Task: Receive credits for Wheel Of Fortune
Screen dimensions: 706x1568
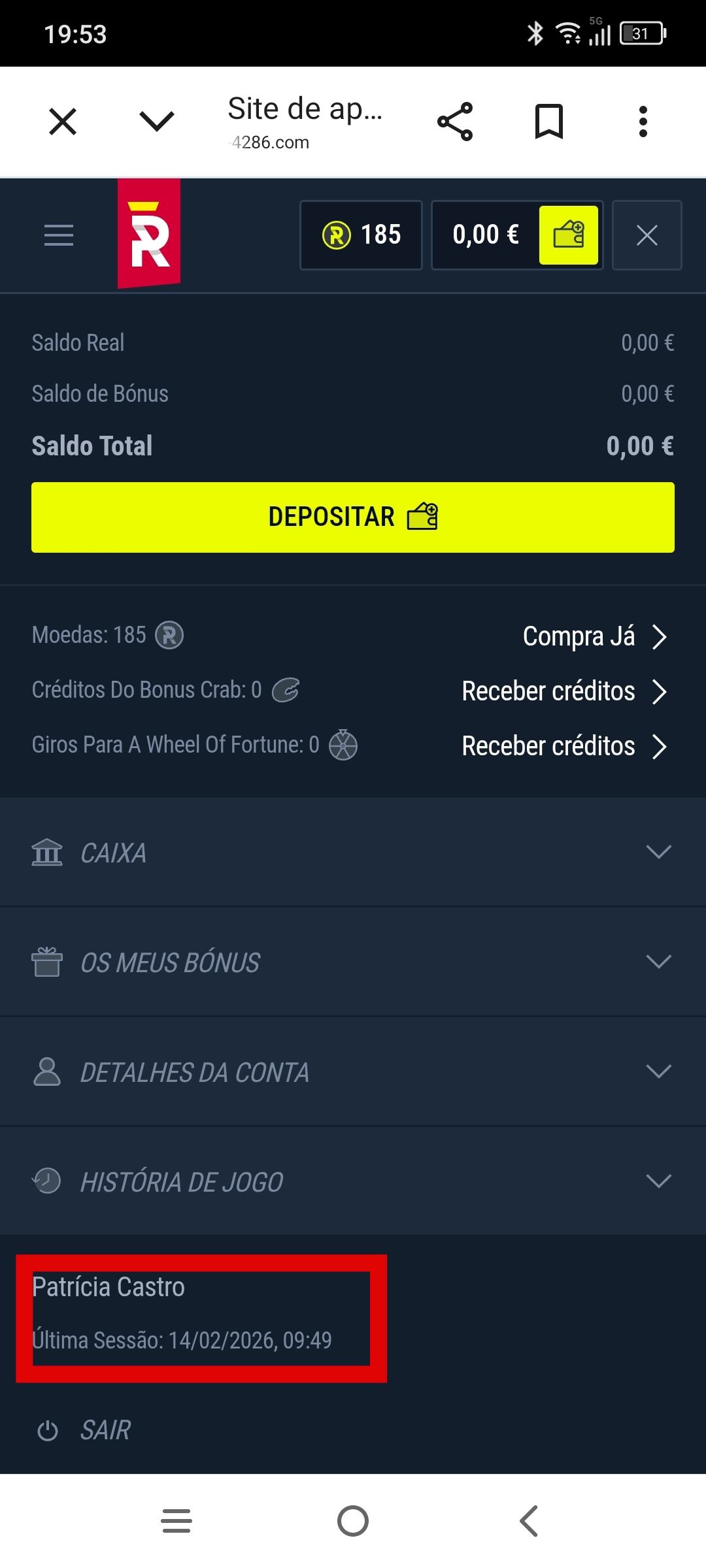Action: 563,746
